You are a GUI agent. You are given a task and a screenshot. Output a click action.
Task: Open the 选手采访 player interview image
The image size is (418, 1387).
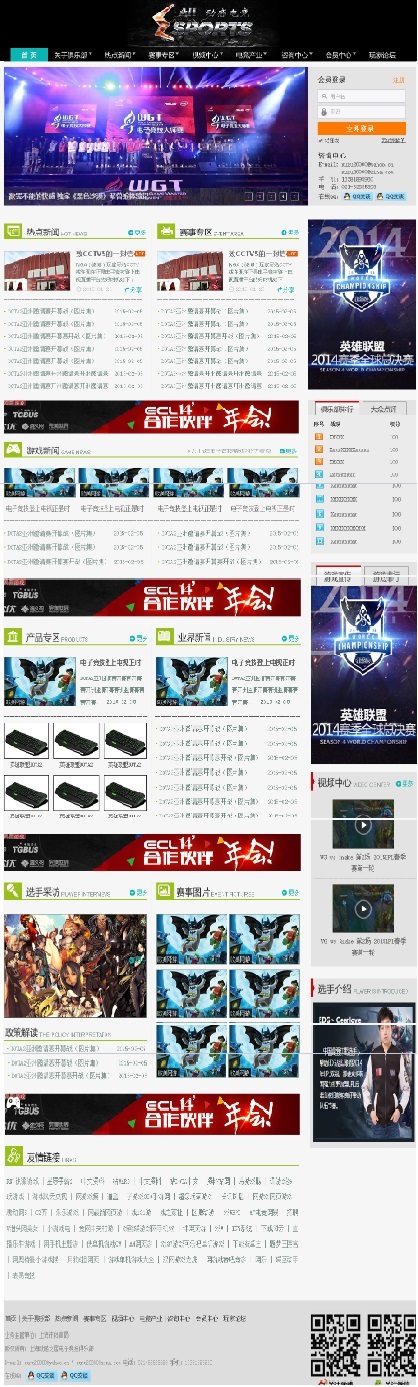[75, 964]
